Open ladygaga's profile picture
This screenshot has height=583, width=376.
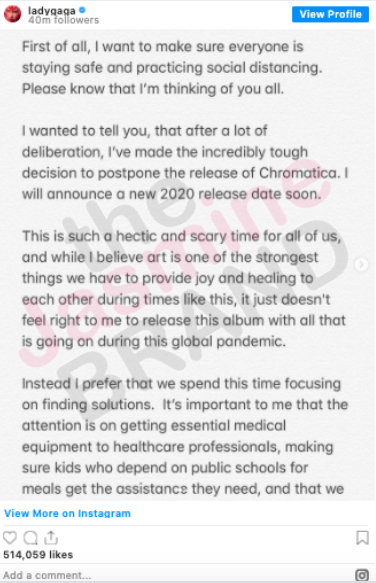tap(13, 14)
